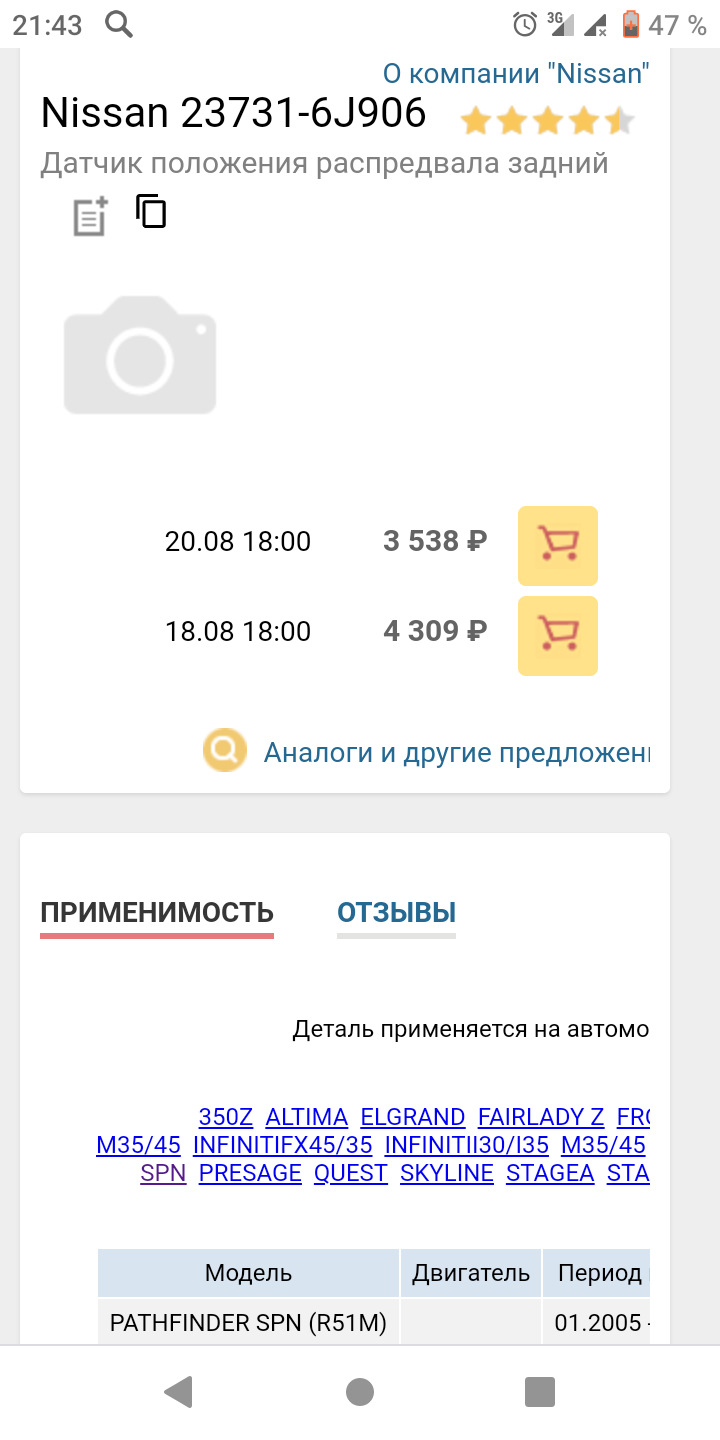The height and width of the screenshot is (1440, 720).
Task: Open the STAGEA model link
Action: pyautogui.click(x=550, y=1173)
